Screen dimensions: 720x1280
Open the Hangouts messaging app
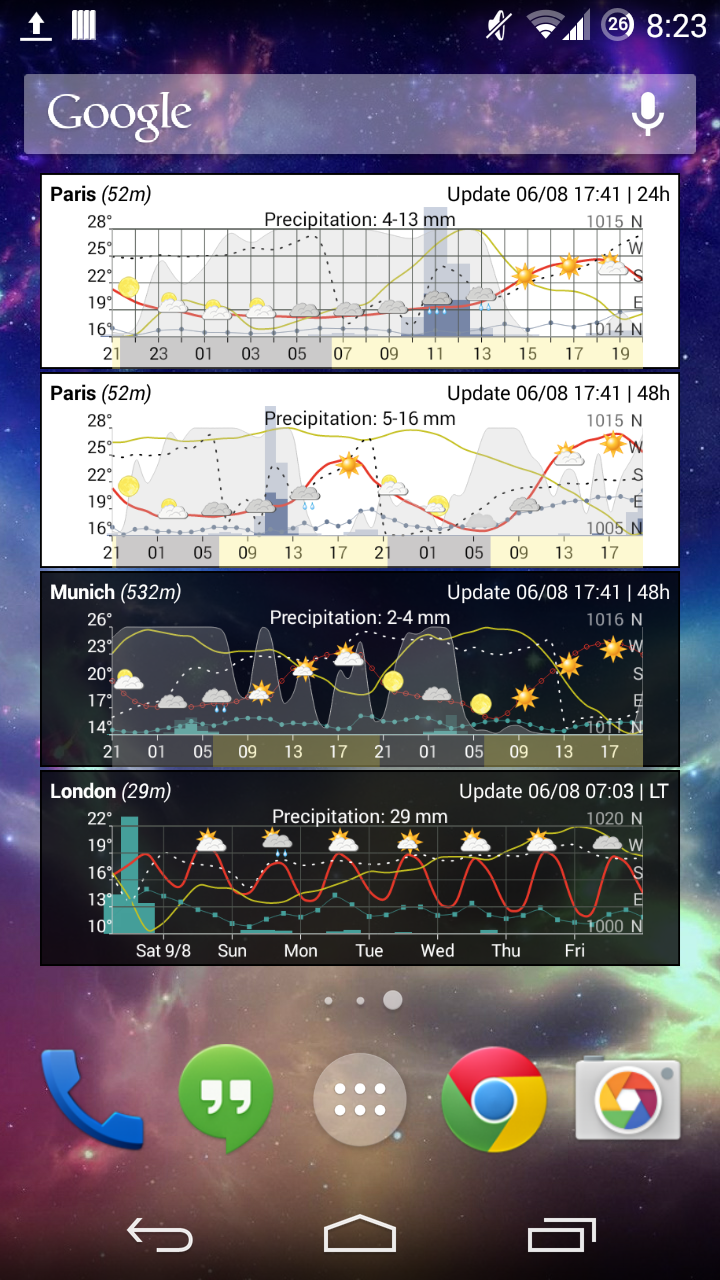225,1100
